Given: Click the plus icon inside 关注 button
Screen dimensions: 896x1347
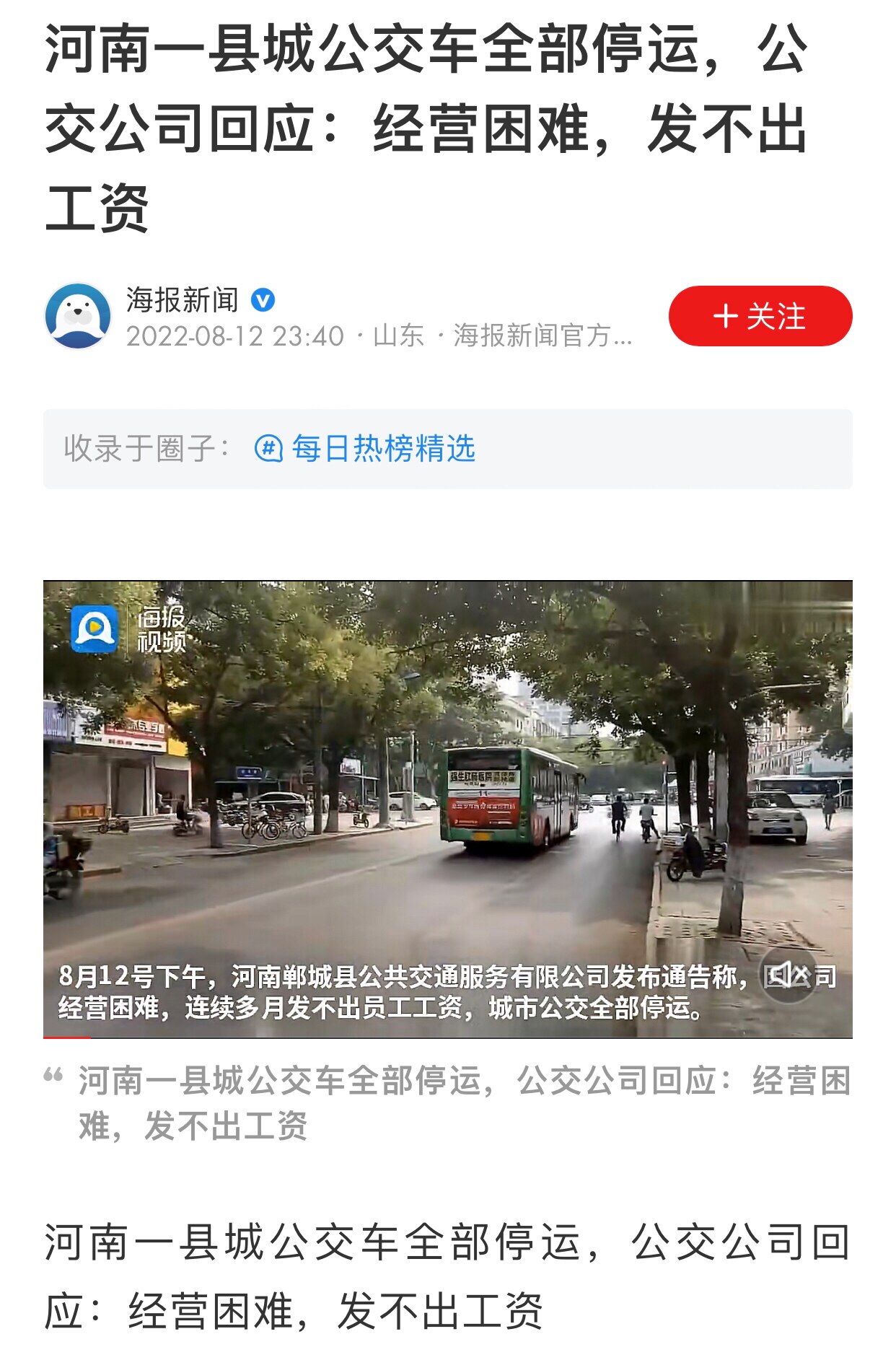Looking at the screenshot, I should (726, 317).
